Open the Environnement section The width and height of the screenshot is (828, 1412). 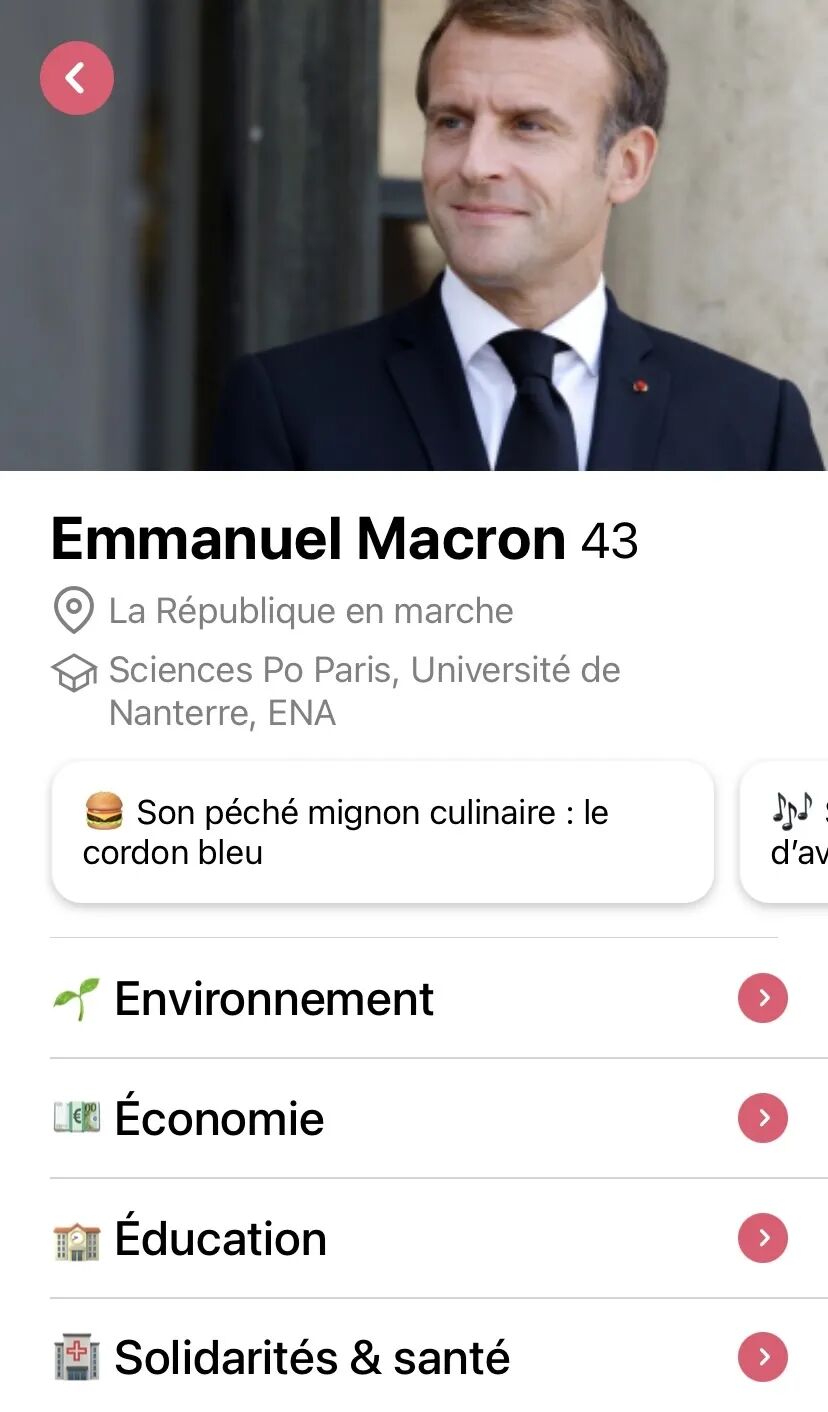762,998
